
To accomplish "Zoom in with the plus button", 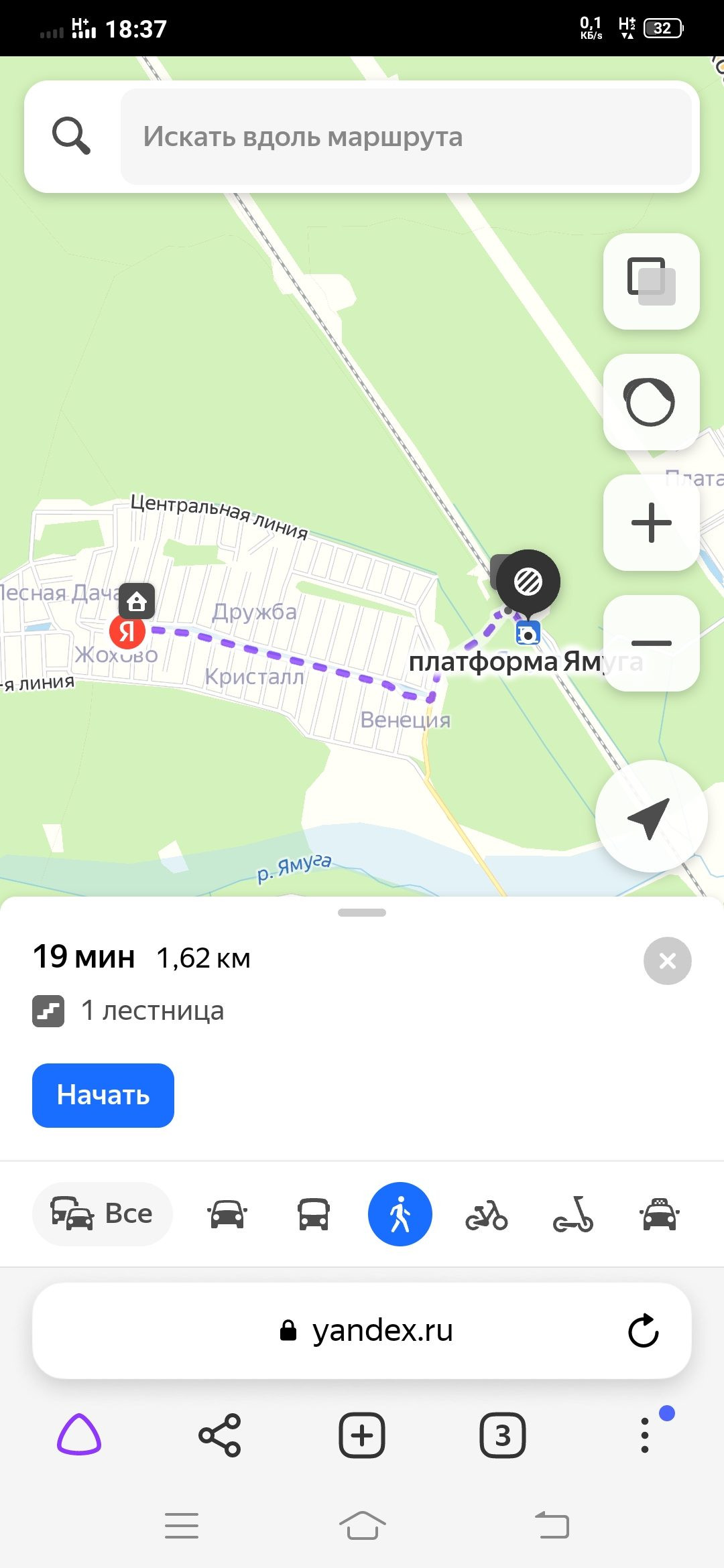I will (x=651, y=523).
